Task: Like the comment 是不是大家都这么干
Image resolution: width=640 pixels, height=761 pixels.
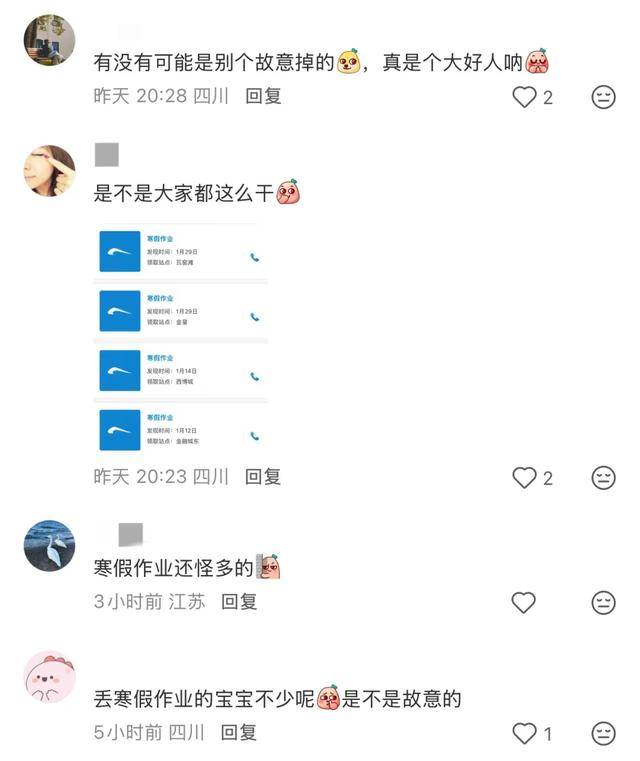Action: (x=524, y=477)
